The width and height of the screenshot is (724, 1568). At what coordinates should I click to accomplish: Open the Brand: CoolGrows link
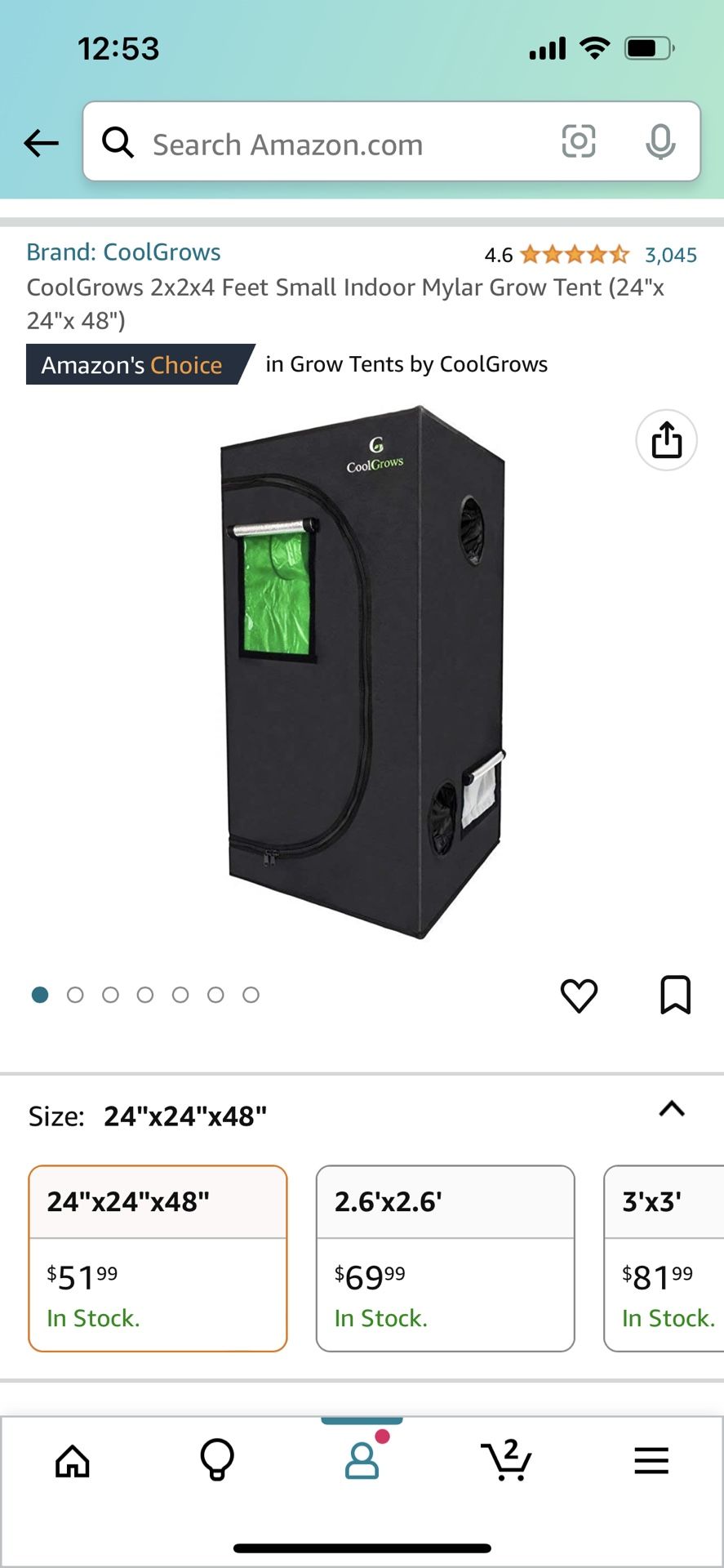point(123,252)
